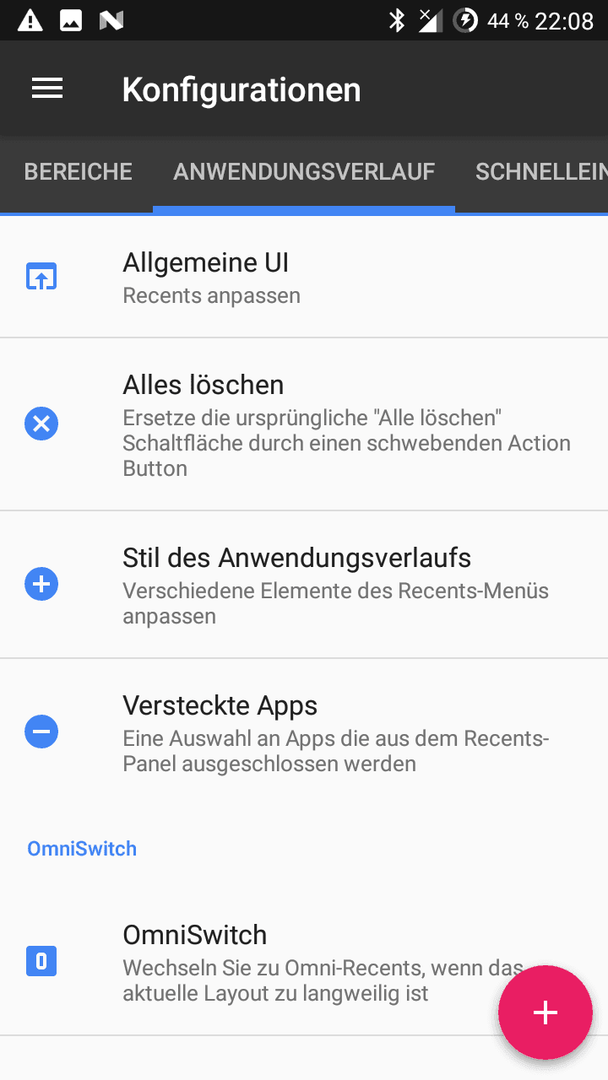
Task: Open Stil des Anwendungsverlaufs
Action: click(304, 585)
